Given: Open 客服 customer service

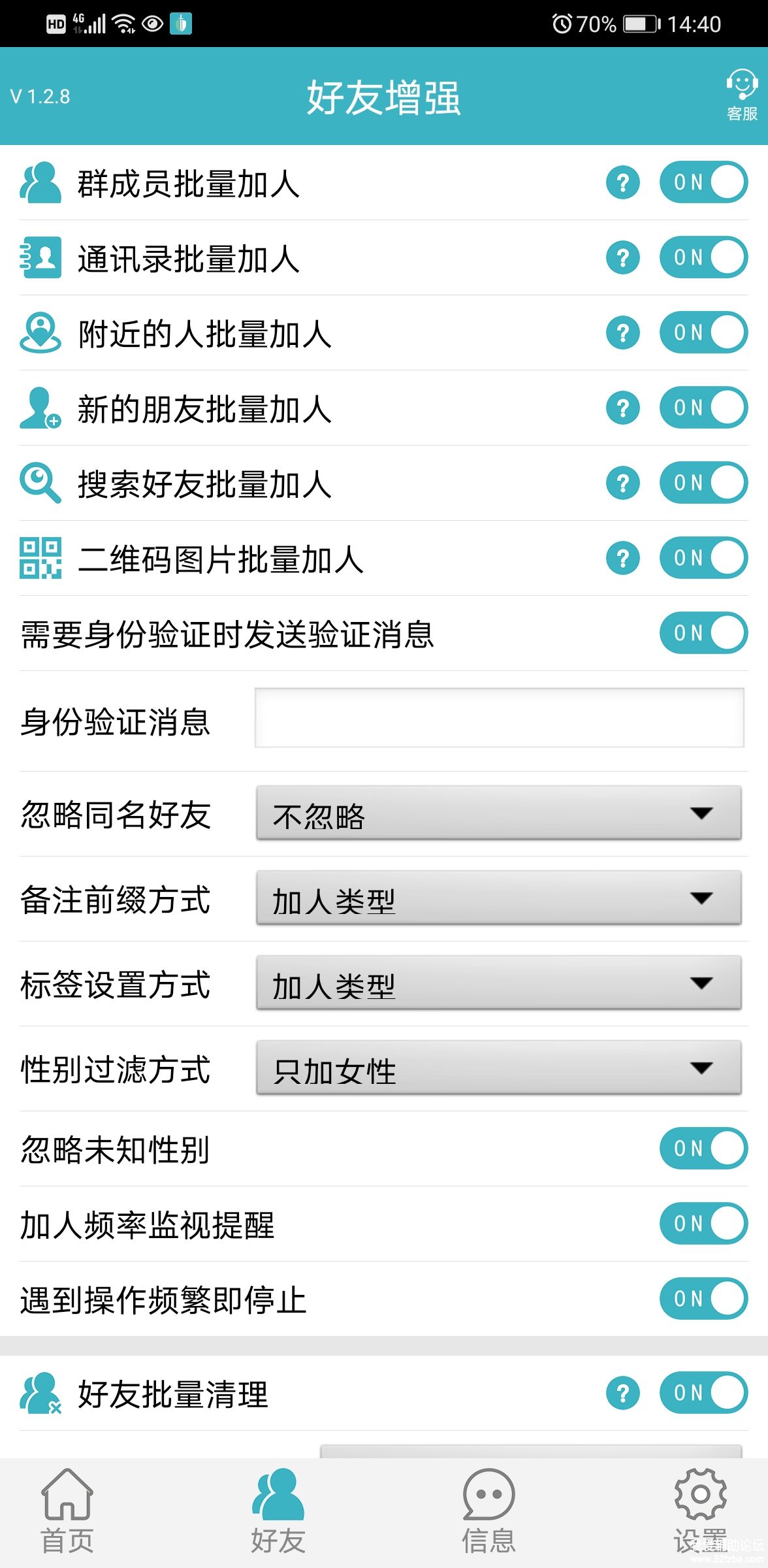Looking at the screenshot, I should tap(742, 96).
